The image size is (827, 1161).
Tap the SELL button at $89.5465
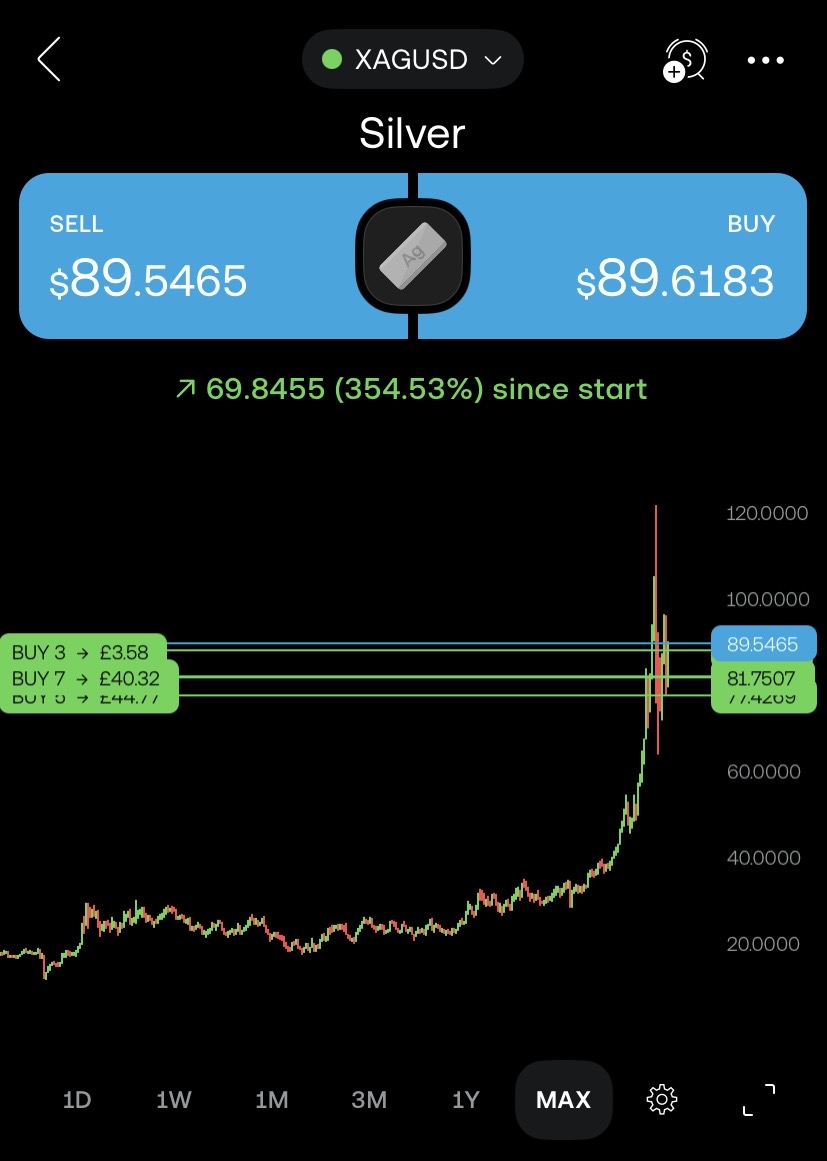tap(200, 256)
